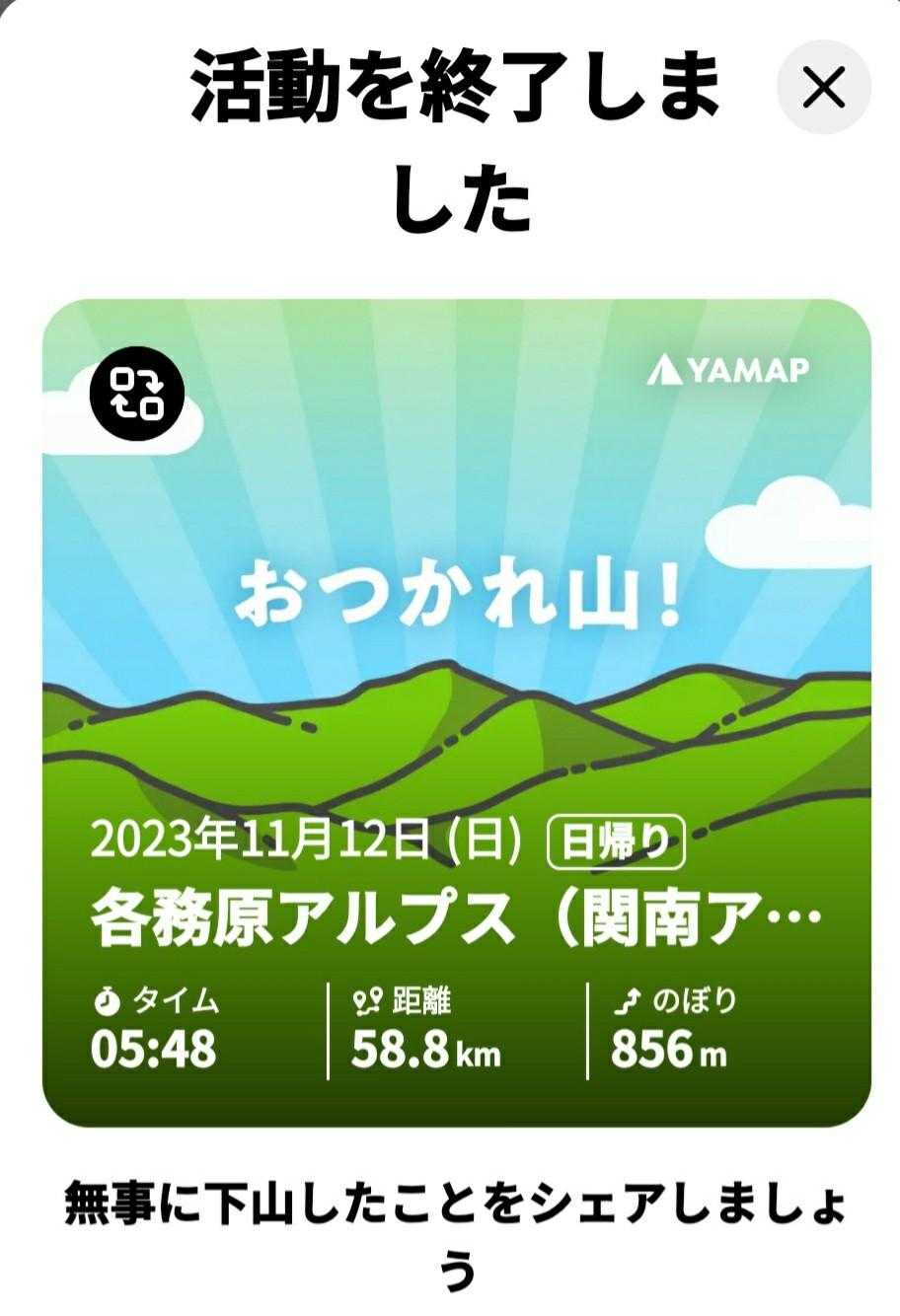Close the activity finished dialog
900x1316 pixels.
[824, 88]
